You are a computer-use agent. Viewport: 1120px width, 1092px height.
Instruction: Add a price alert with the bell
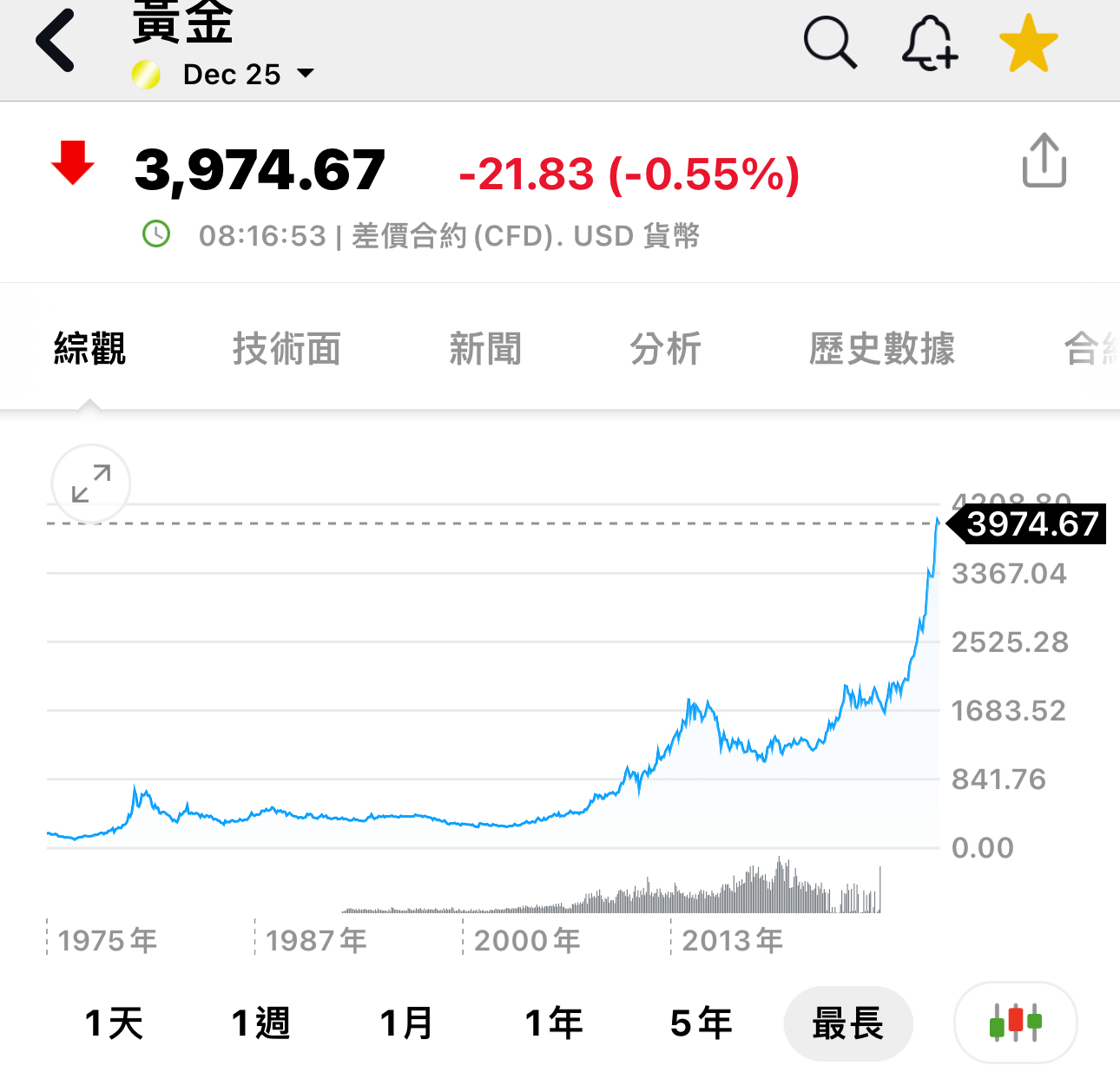929,43
